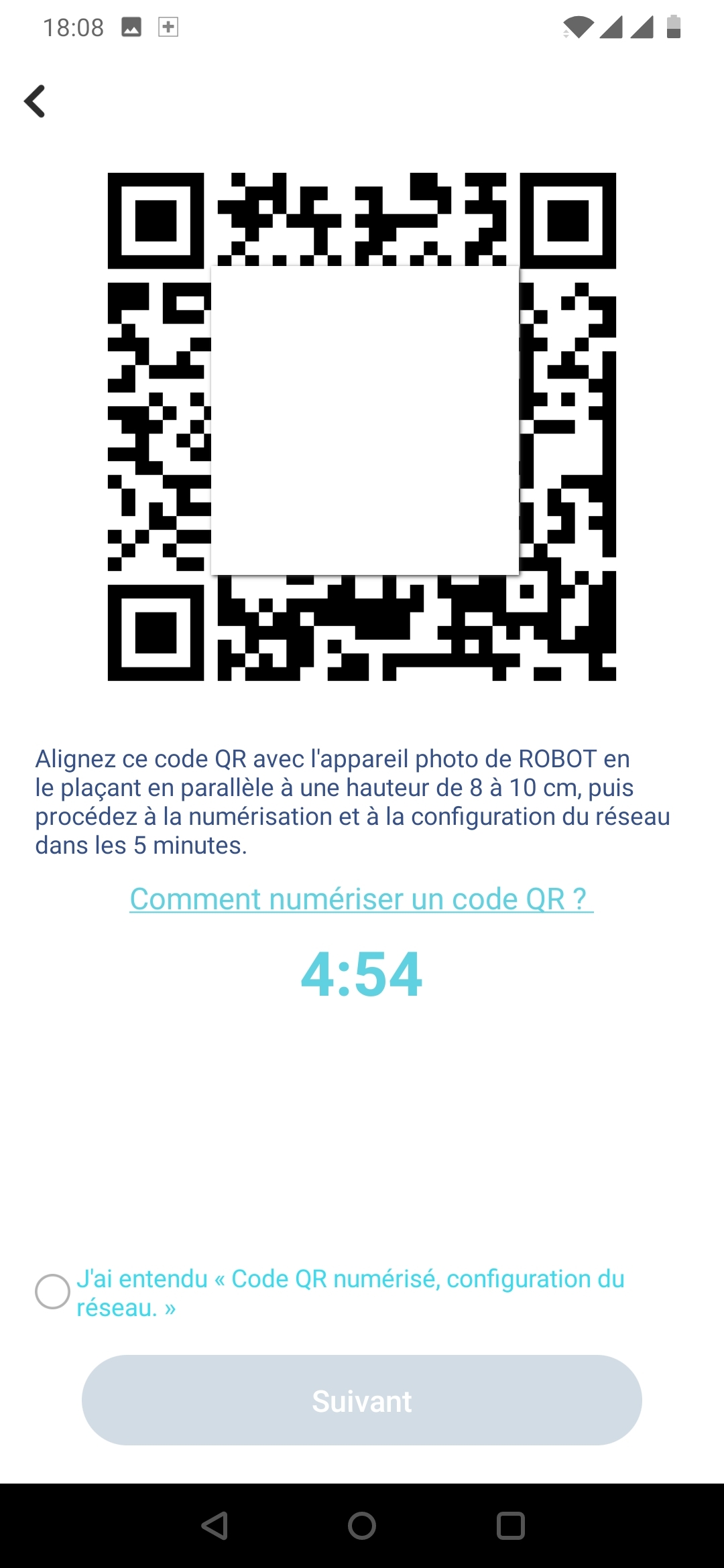Tap the system home button
The image size is (724, 1568).
[x=362, y=1526]
